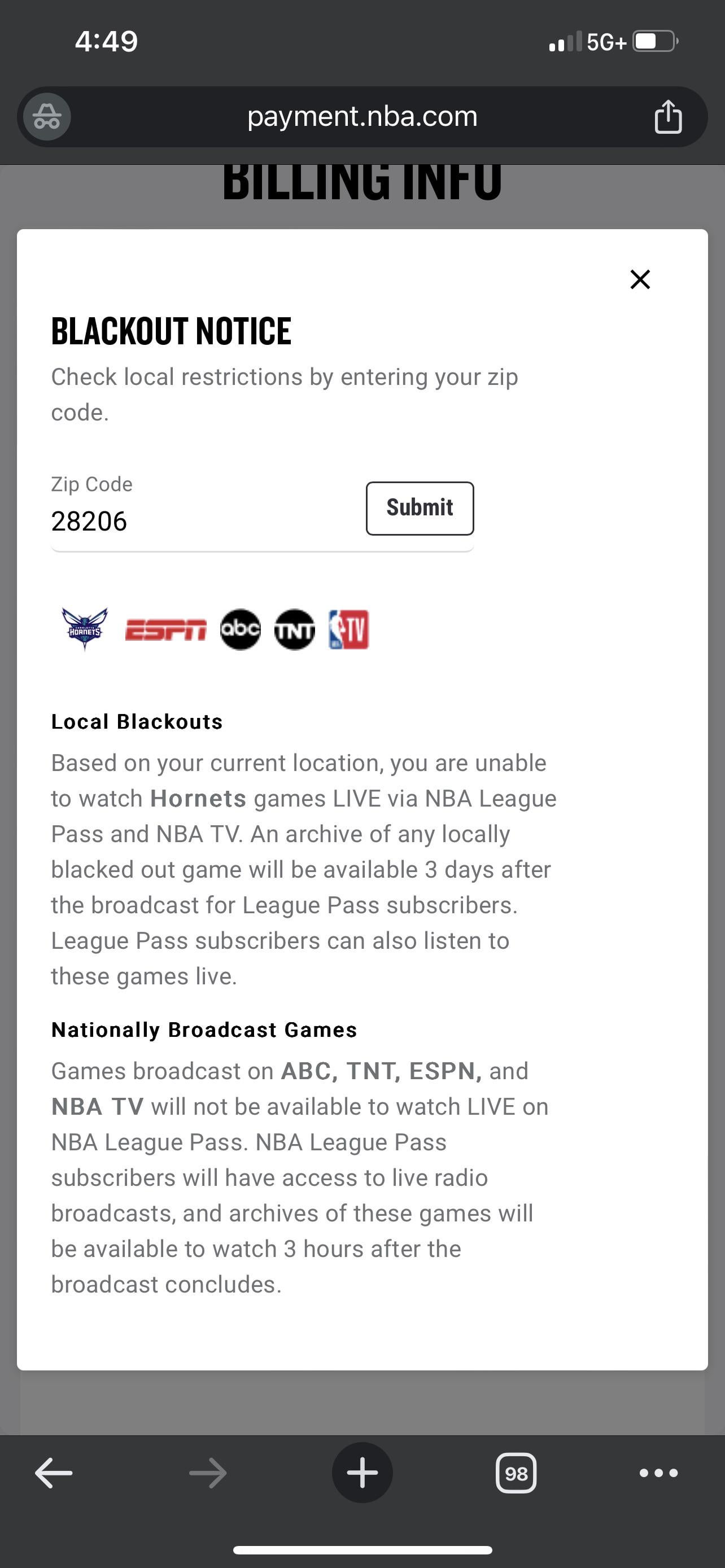Tap the incognito mode icon
This screenshot has height=1568, width=725.
click(x=47, y=116)
